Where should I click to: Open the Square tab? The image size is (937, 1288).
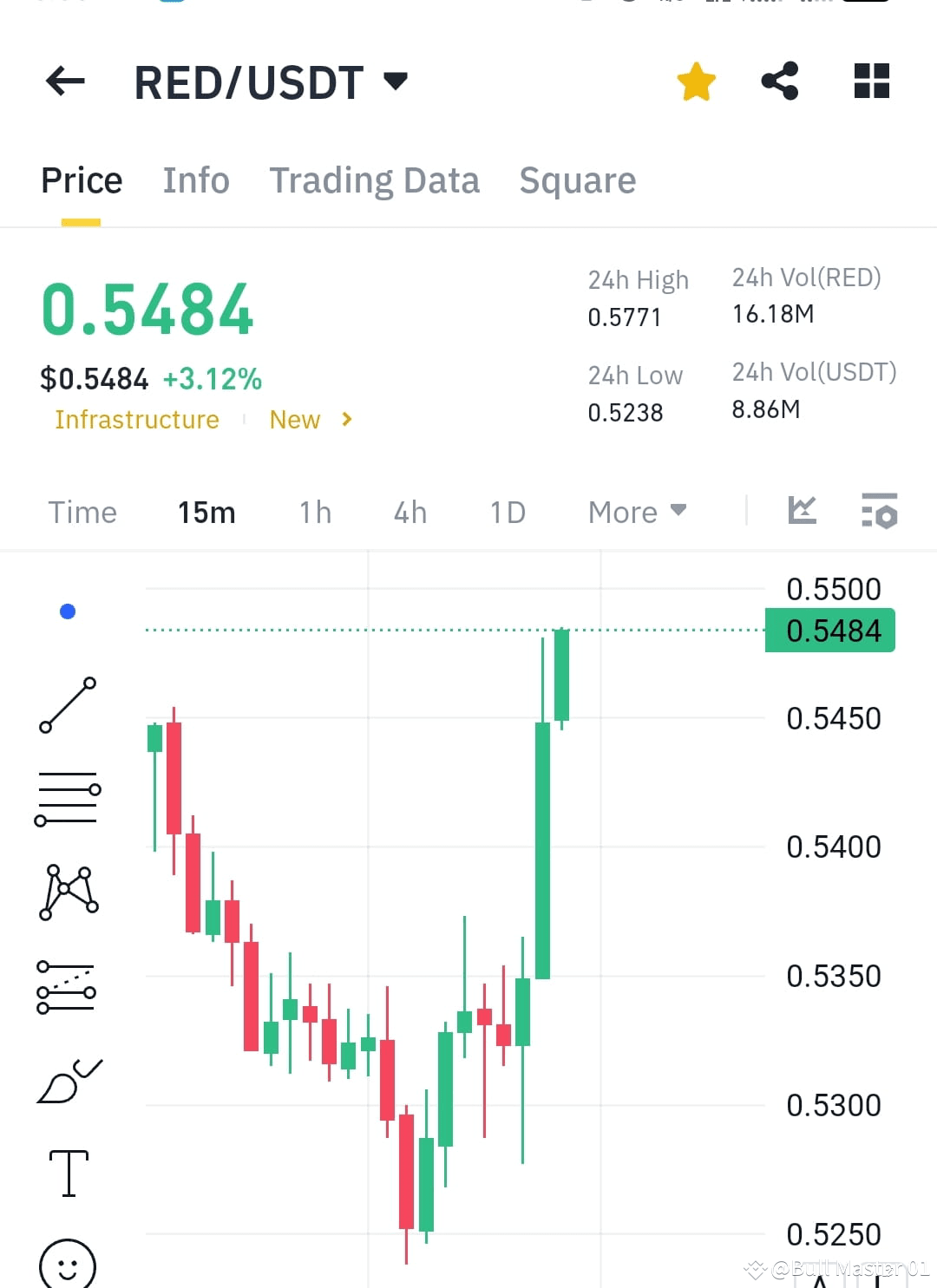pyautogui.click(x=577, y=180)
